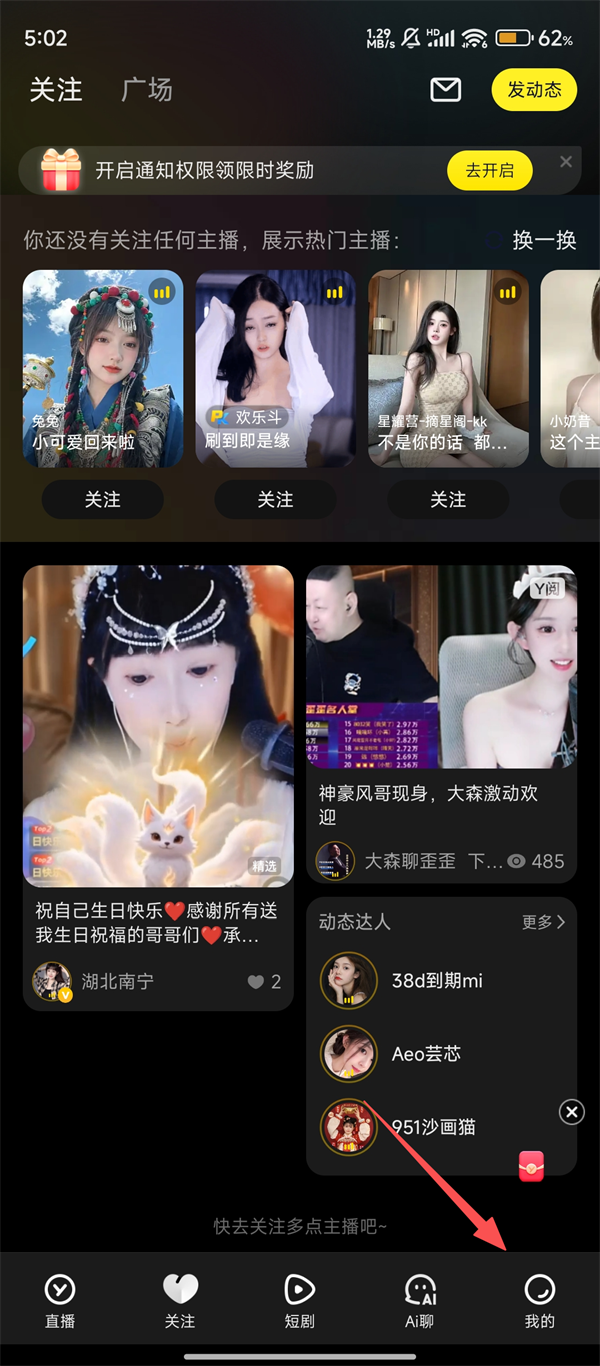Screen dimensions: 600x1366
Task: Tap 去开启 to enable notifications
Action: click(x=489, y=171)
